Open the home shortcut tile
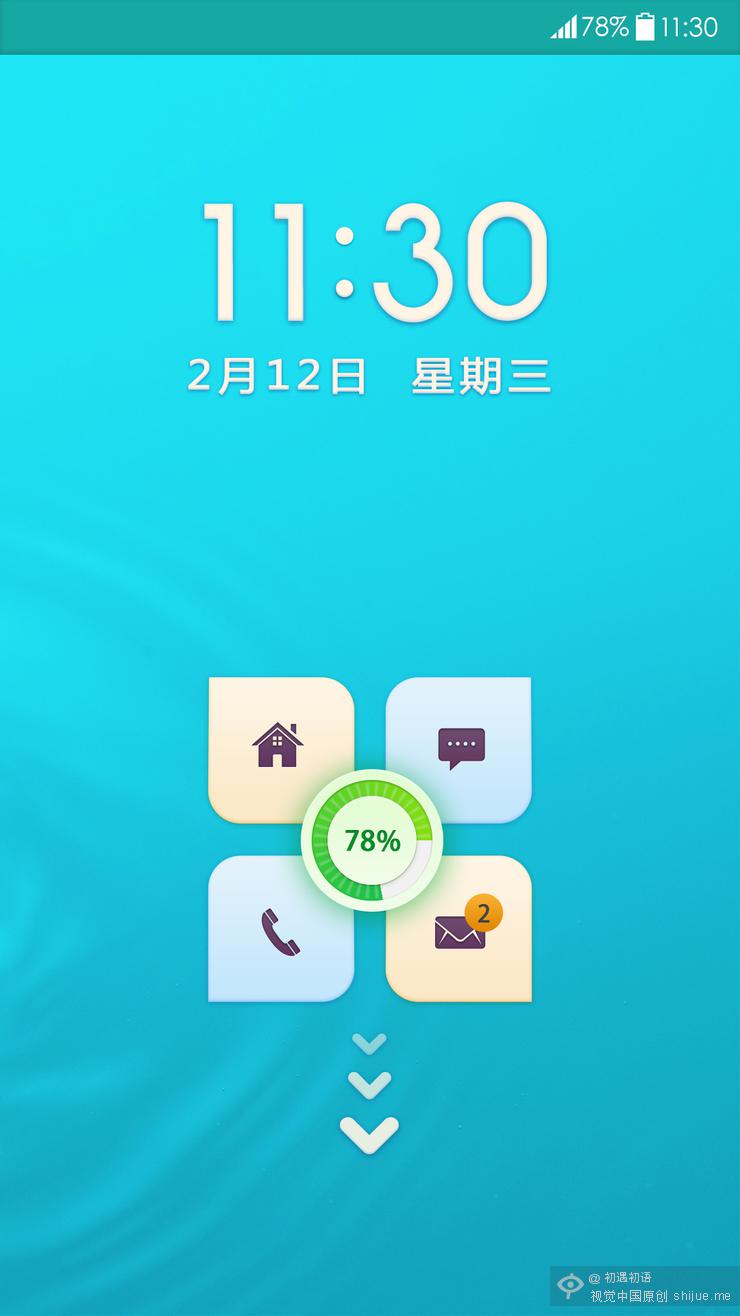 tap(278, 746)
